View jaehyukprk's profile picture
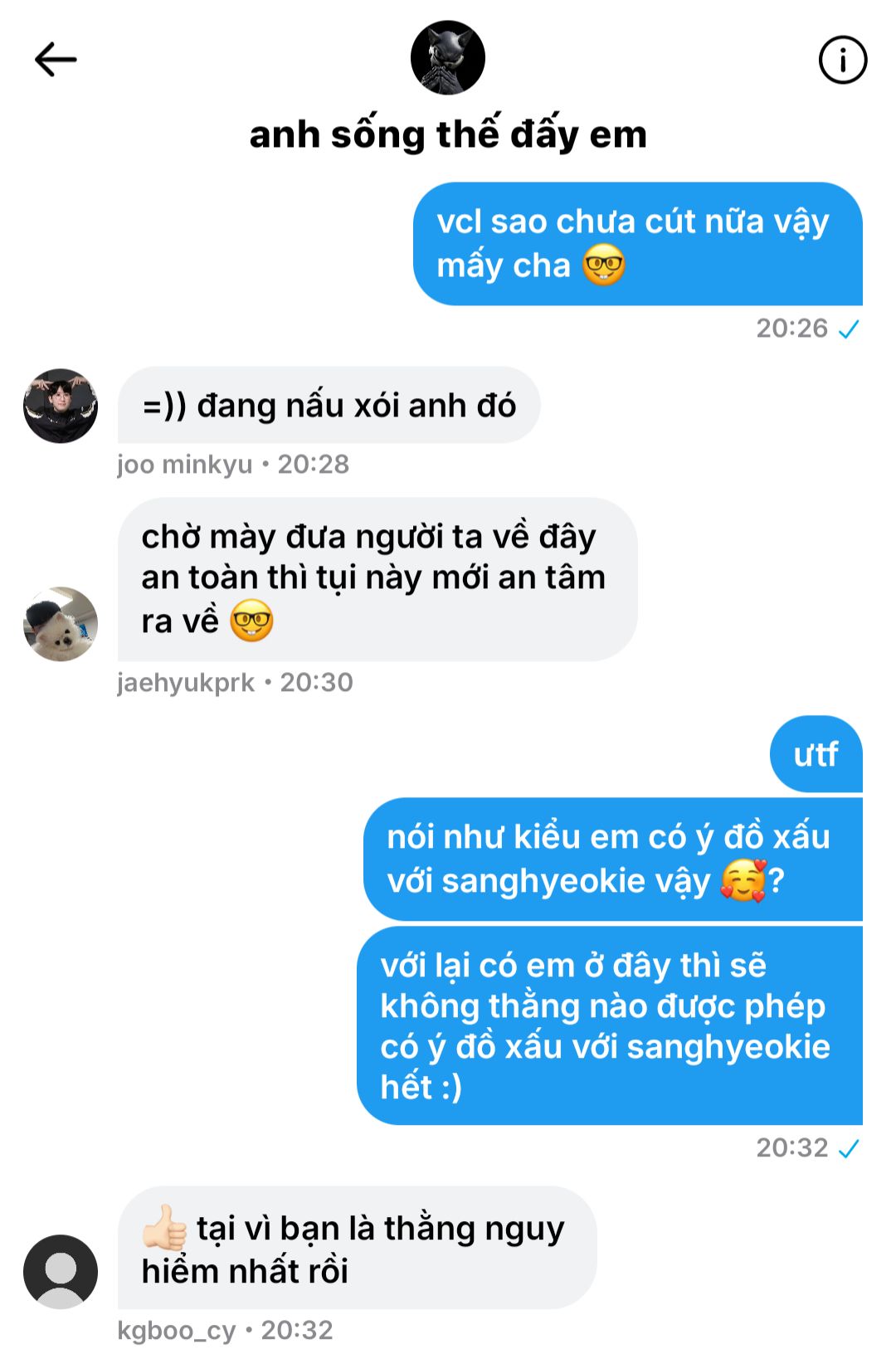Image resolution: width=896 pixels, height=1354 pixels. click(61, 624)
